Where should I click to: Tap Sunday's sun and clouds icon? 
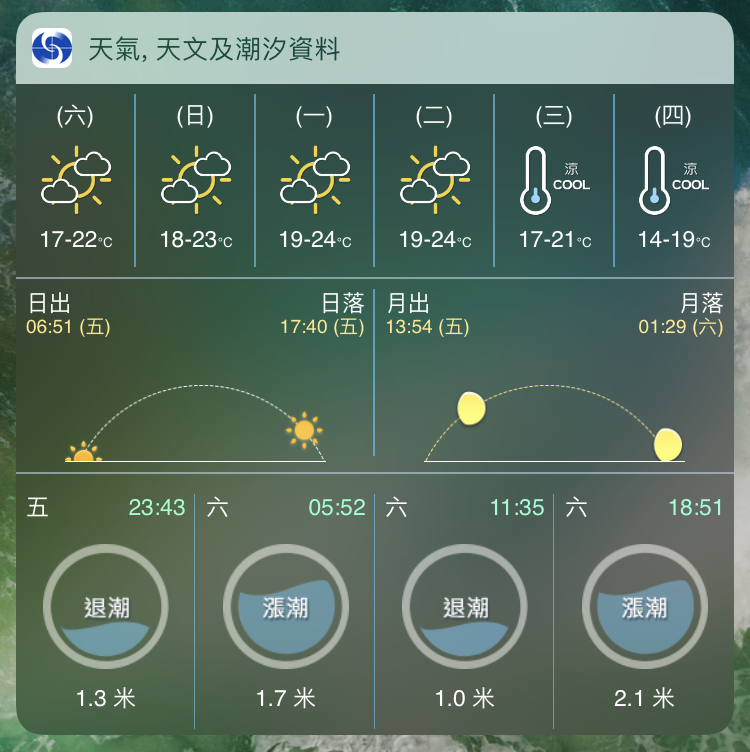click(194, 181)
